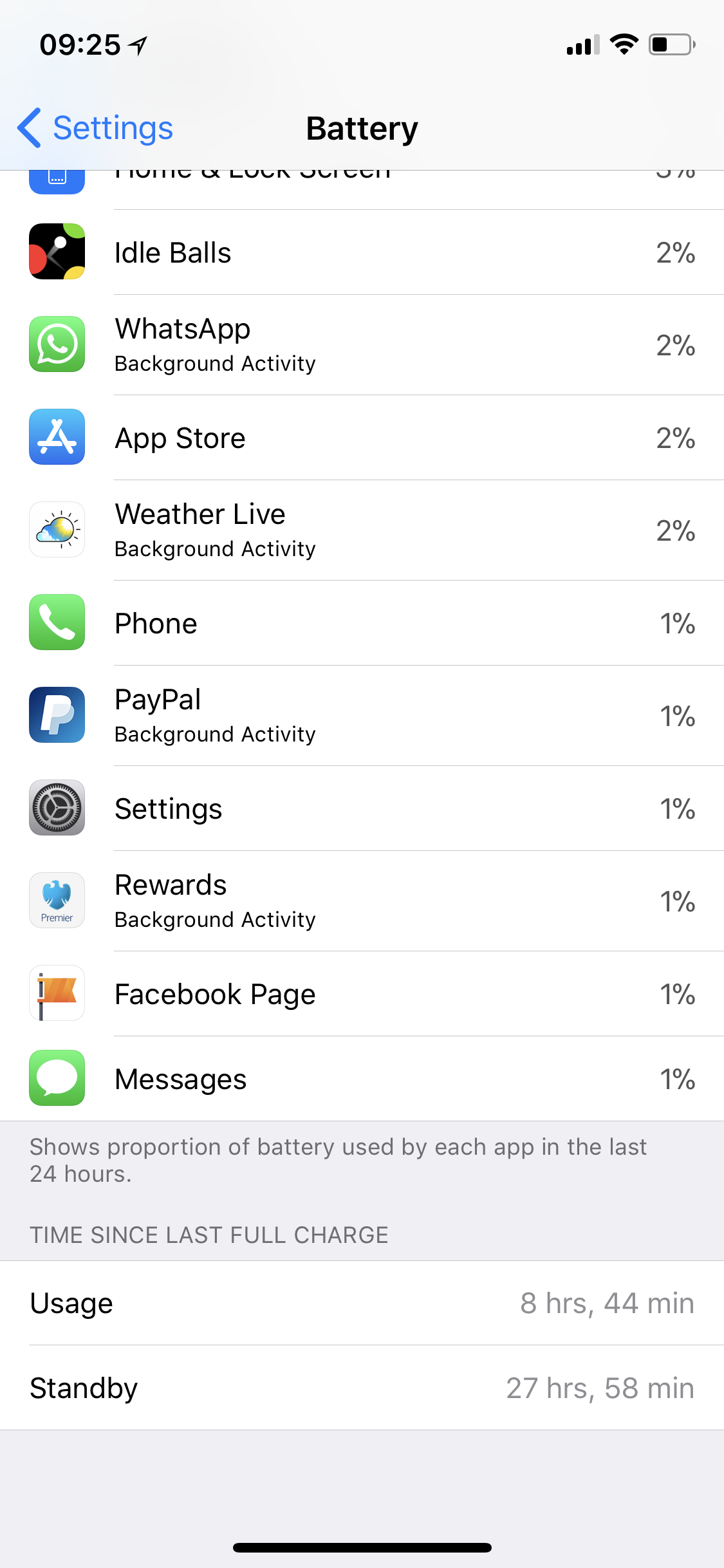Image resolution: width=724 pixels, height=1568 pixels.
Task: Select the Messages battery row
Action: 362,1079
